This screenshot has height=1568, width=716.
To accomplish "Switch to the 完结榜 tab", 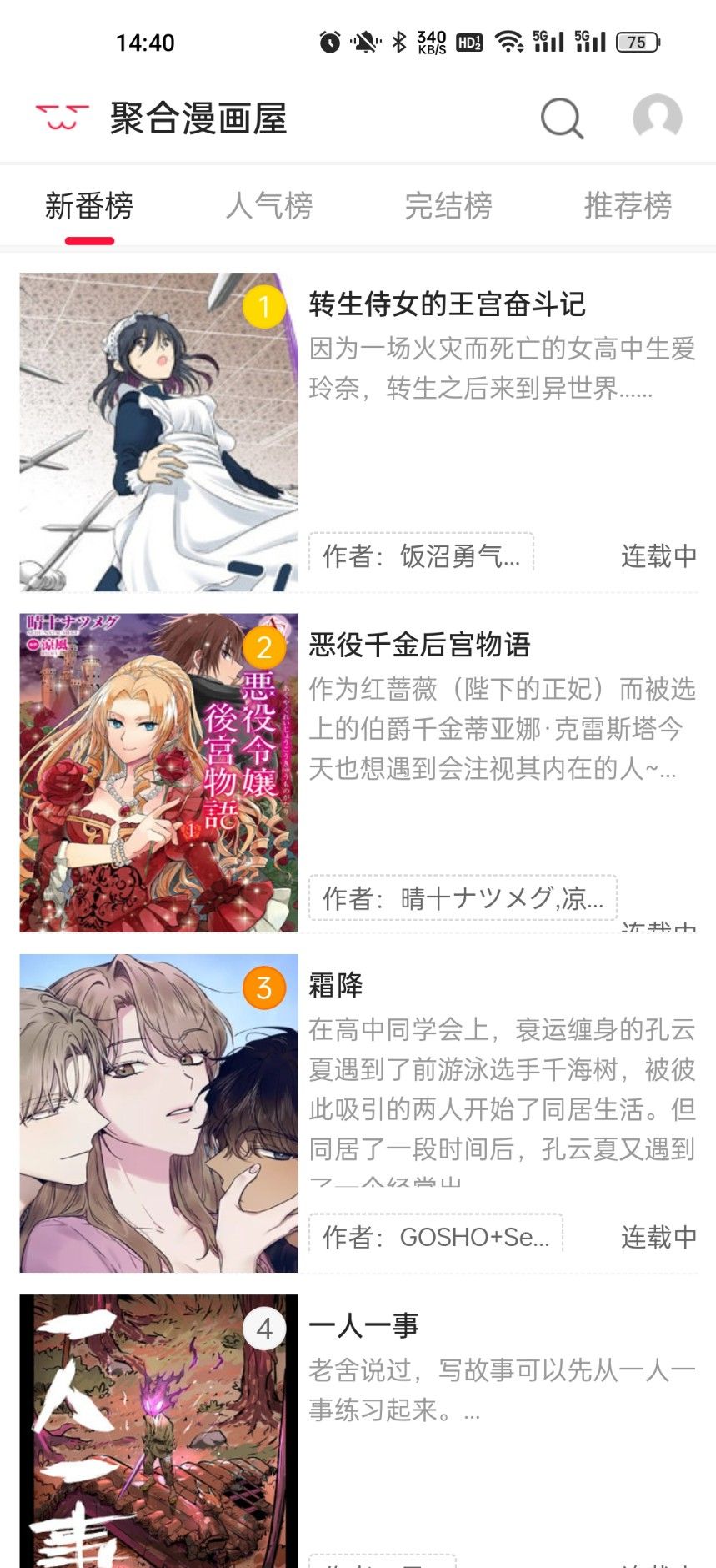I will [448, 206].
